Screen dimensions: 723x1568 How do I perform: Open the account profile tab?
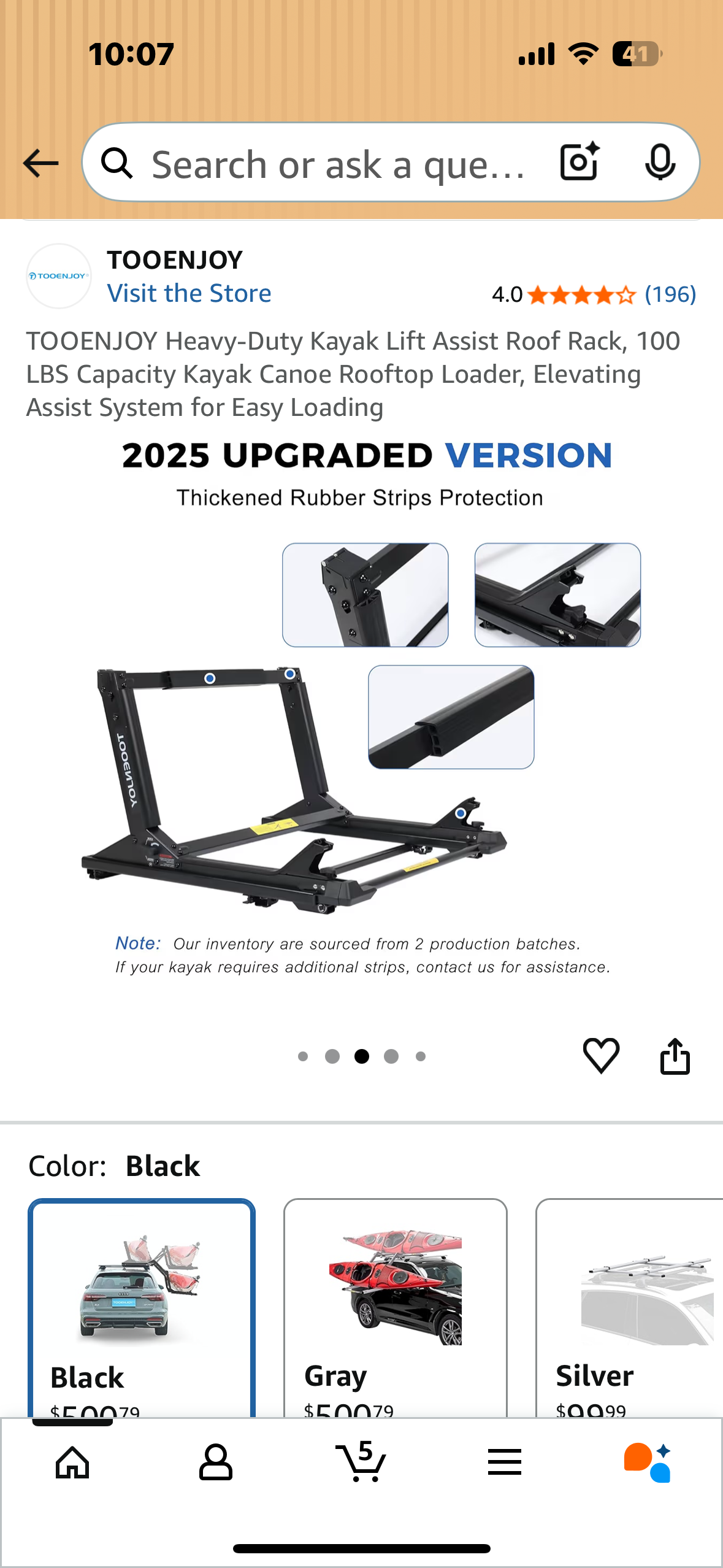[x=216, y=1462]
